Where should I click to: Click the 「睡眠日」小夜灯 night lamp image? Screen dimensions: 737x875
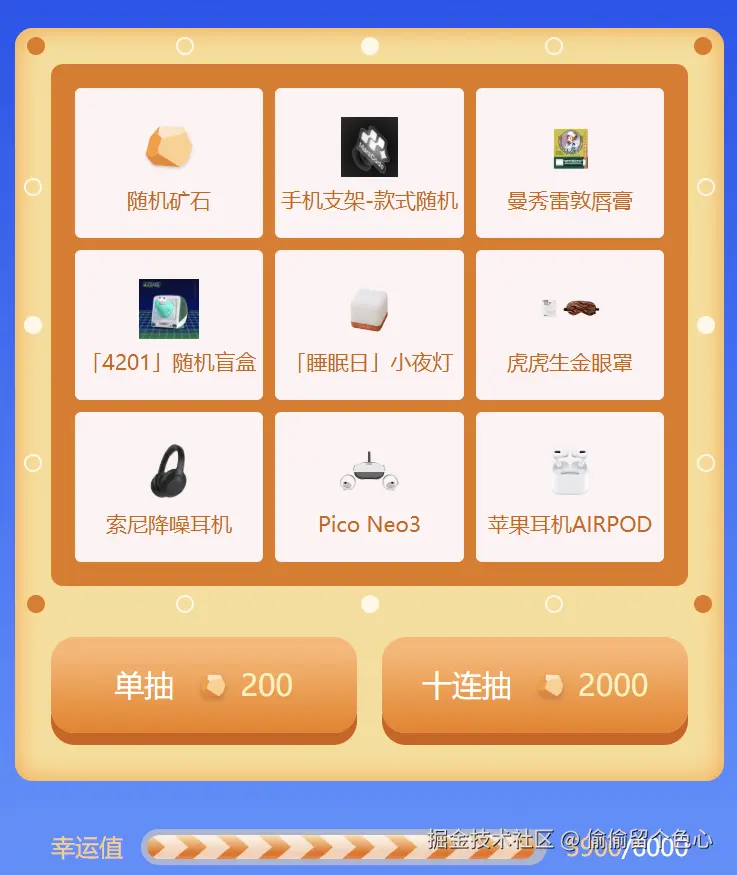click(369, 308)
